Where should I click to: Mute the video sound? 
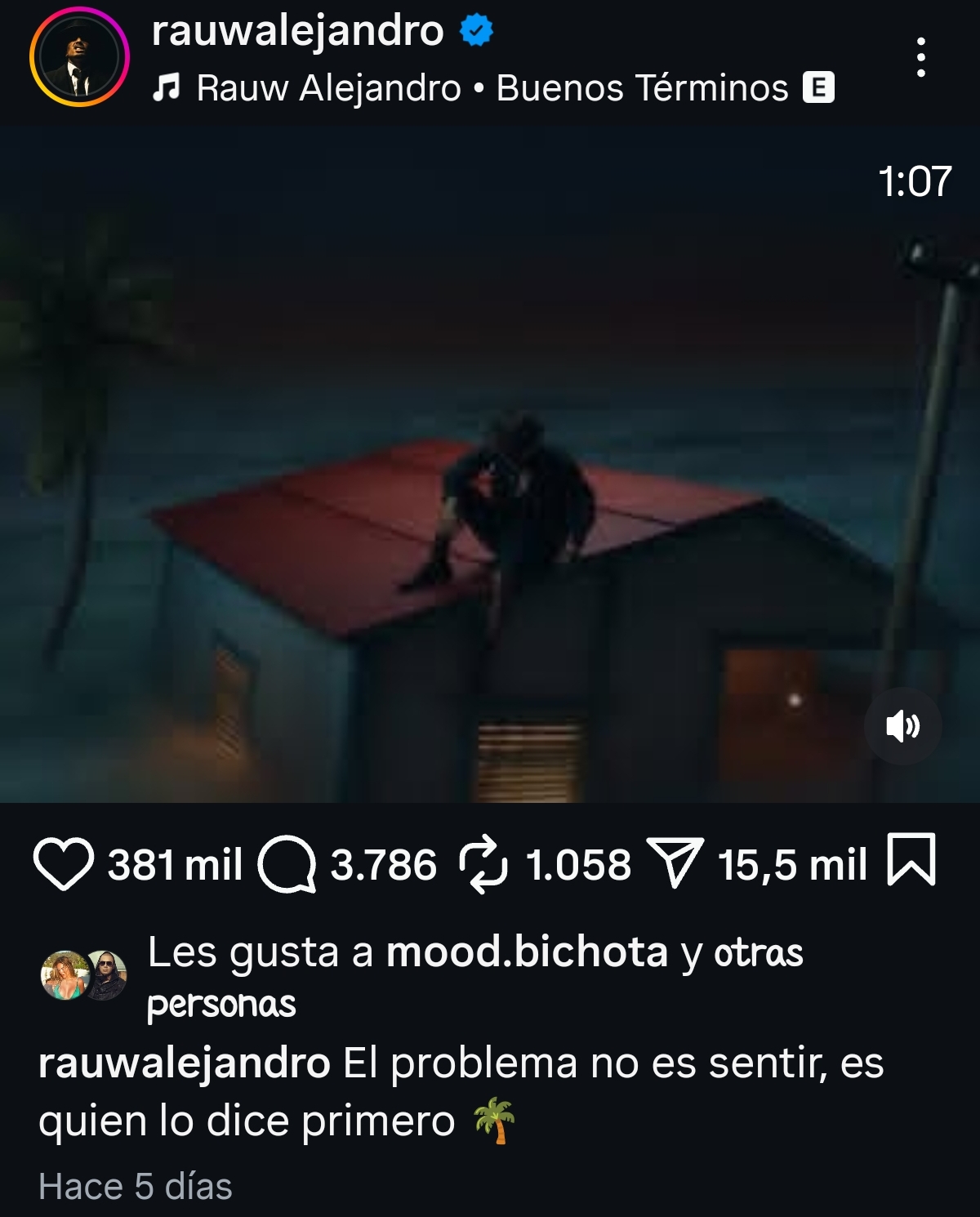(902, 725)
